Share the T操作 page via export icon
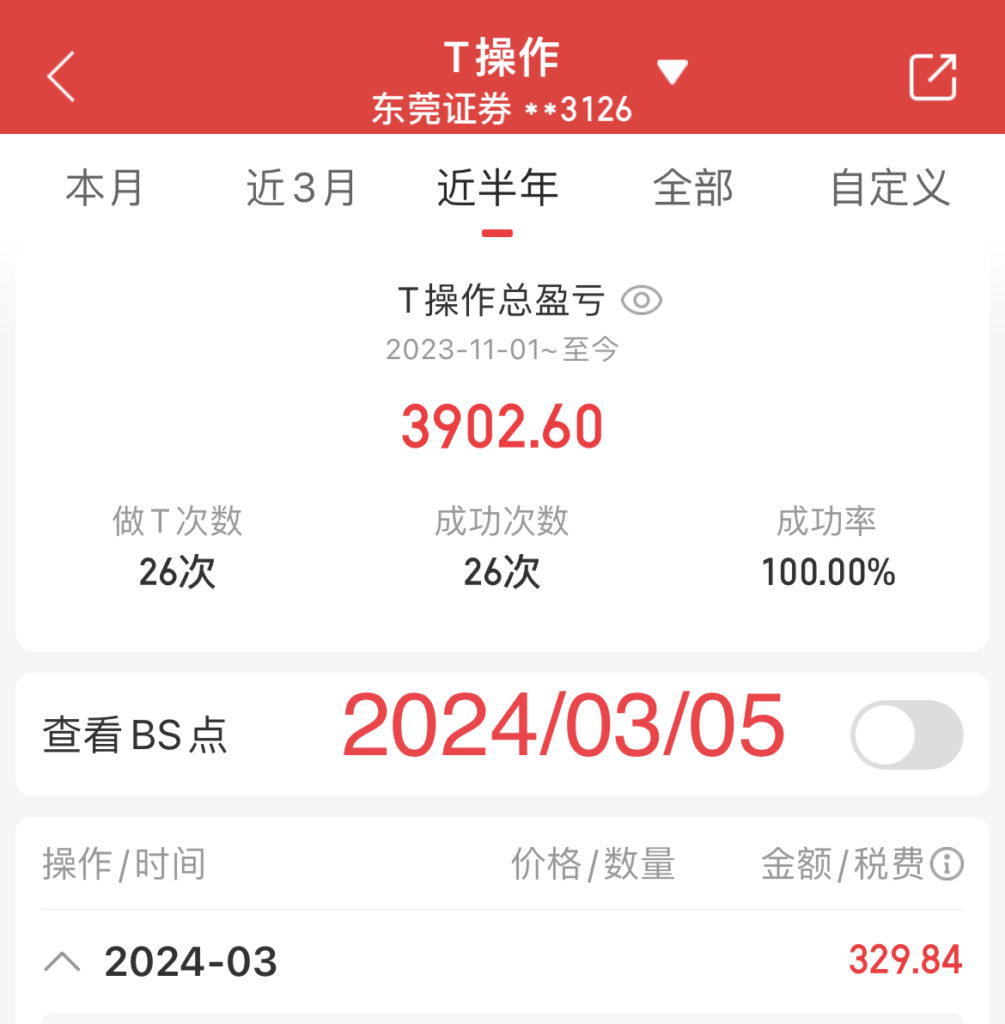The height and width of the screenshot is (1024, 1005). click(x=932, y=77)
